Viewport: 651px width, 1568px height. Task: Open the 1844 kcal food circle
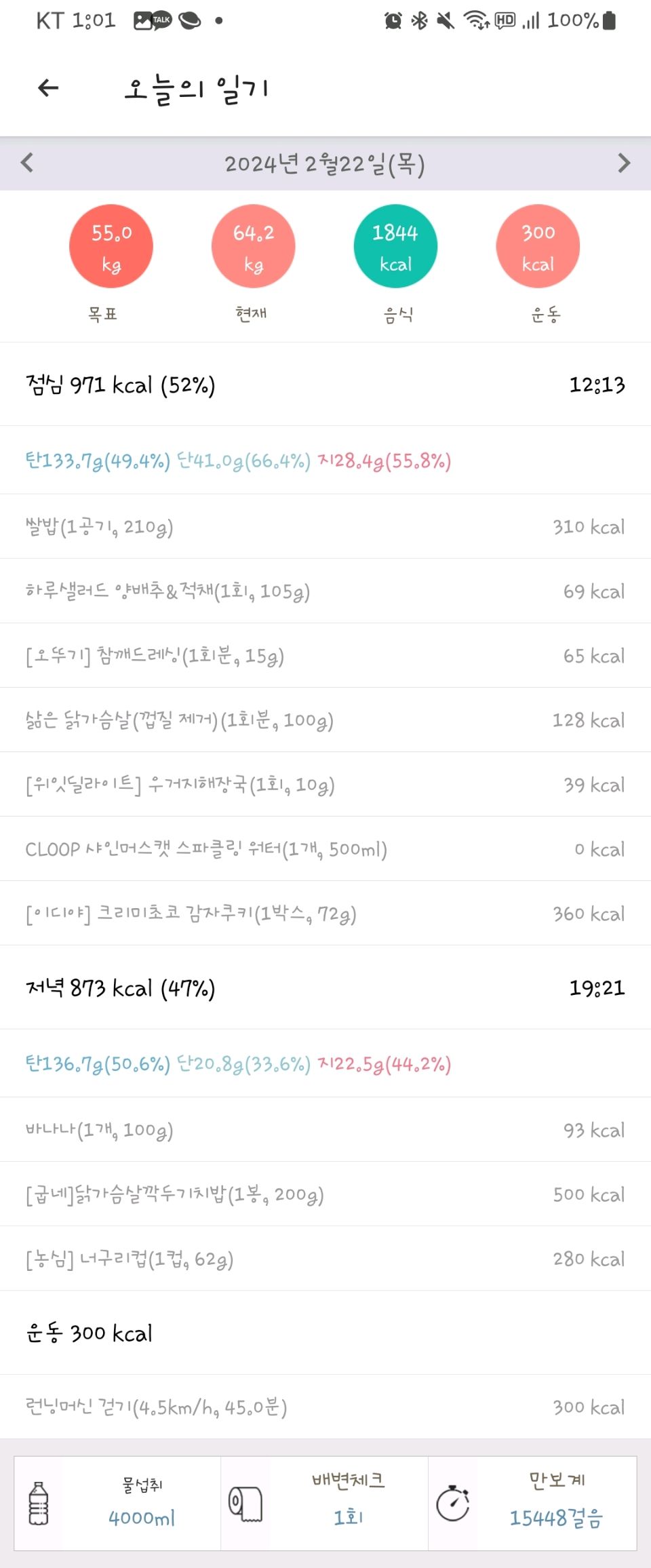[395, 246]
